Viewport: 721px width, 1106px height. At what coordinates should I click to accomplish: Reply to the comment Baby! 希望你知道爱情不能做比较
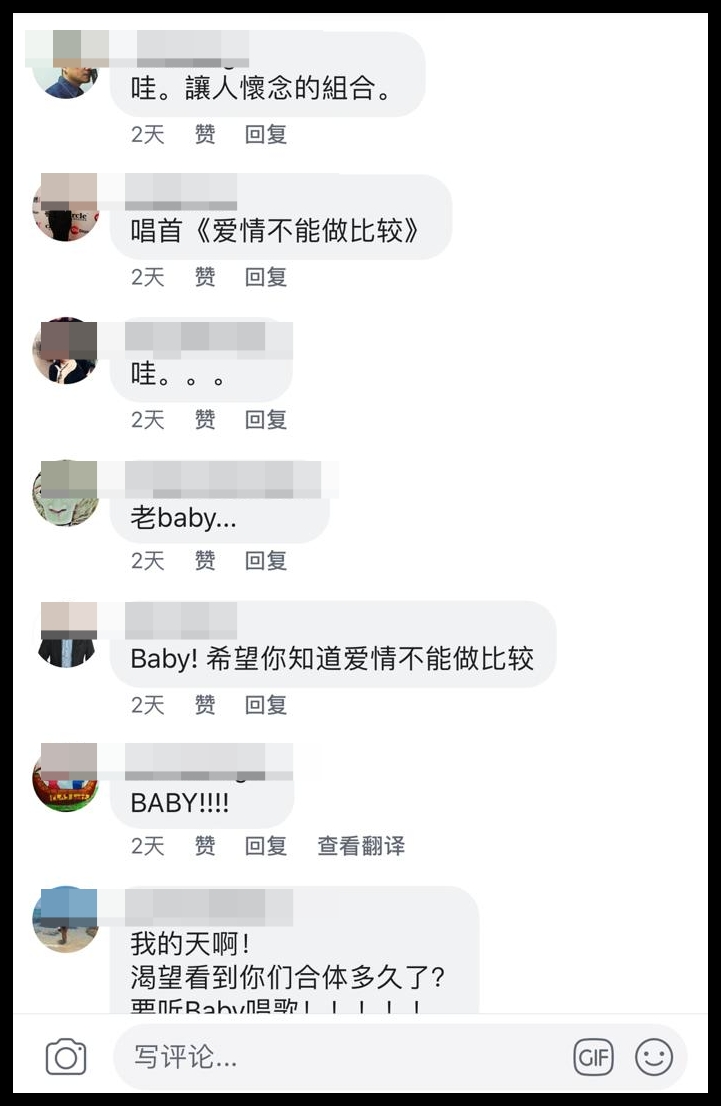pyautogui.click(x=266, y=705)
